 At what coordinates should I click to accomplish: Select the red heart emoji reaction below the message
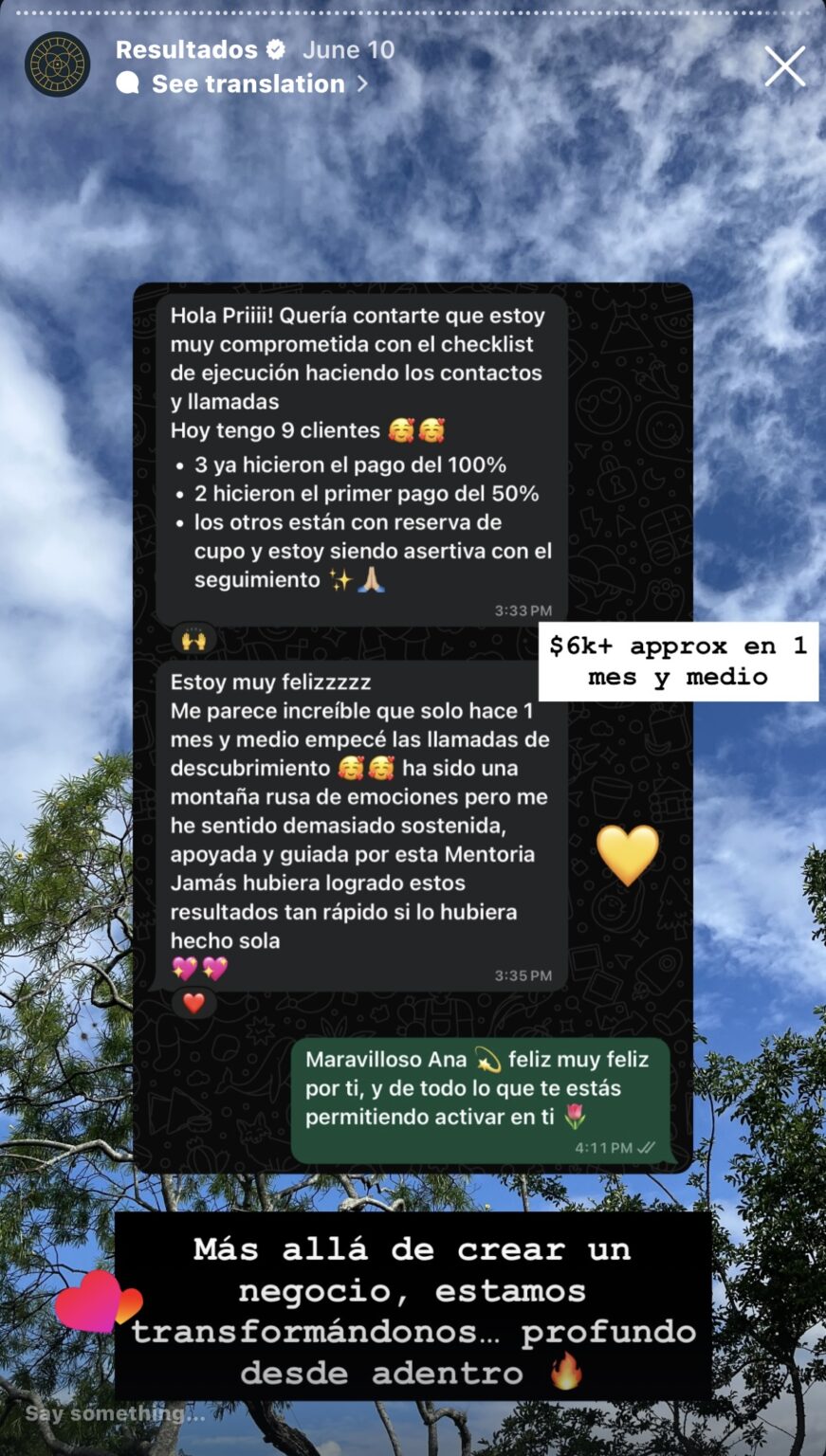pyautogui.click(x=194, y=1001)
